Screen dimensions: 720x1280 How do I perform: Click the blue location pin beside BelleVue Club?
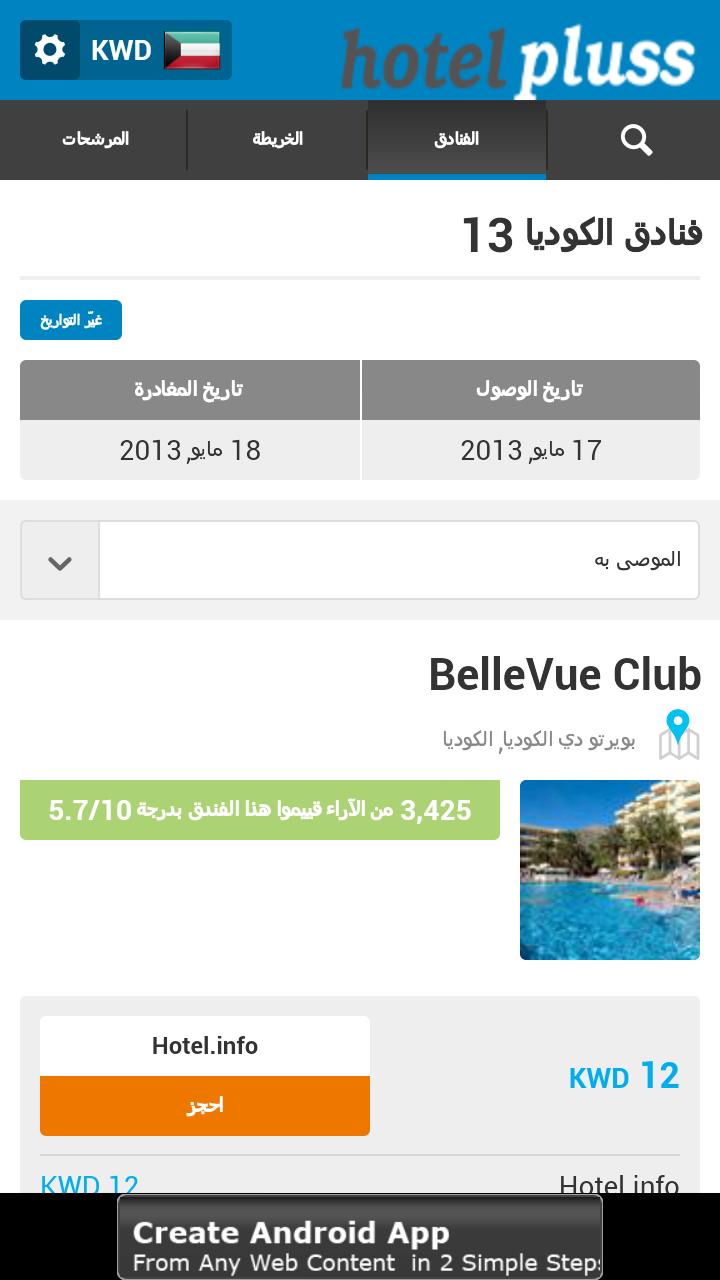coord(679,722)
